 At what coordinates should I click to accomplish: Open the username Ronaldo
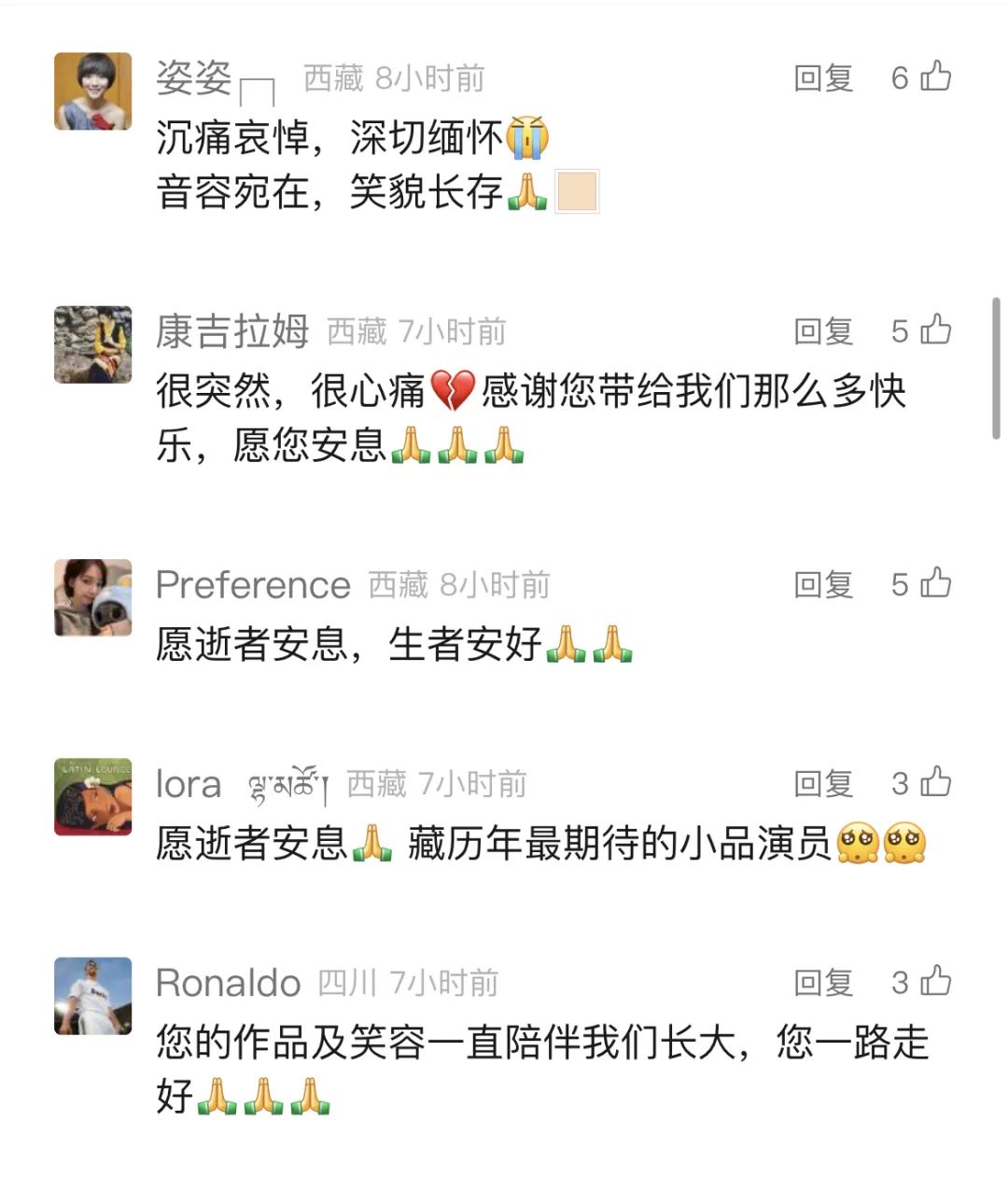(x=228, y=983)
